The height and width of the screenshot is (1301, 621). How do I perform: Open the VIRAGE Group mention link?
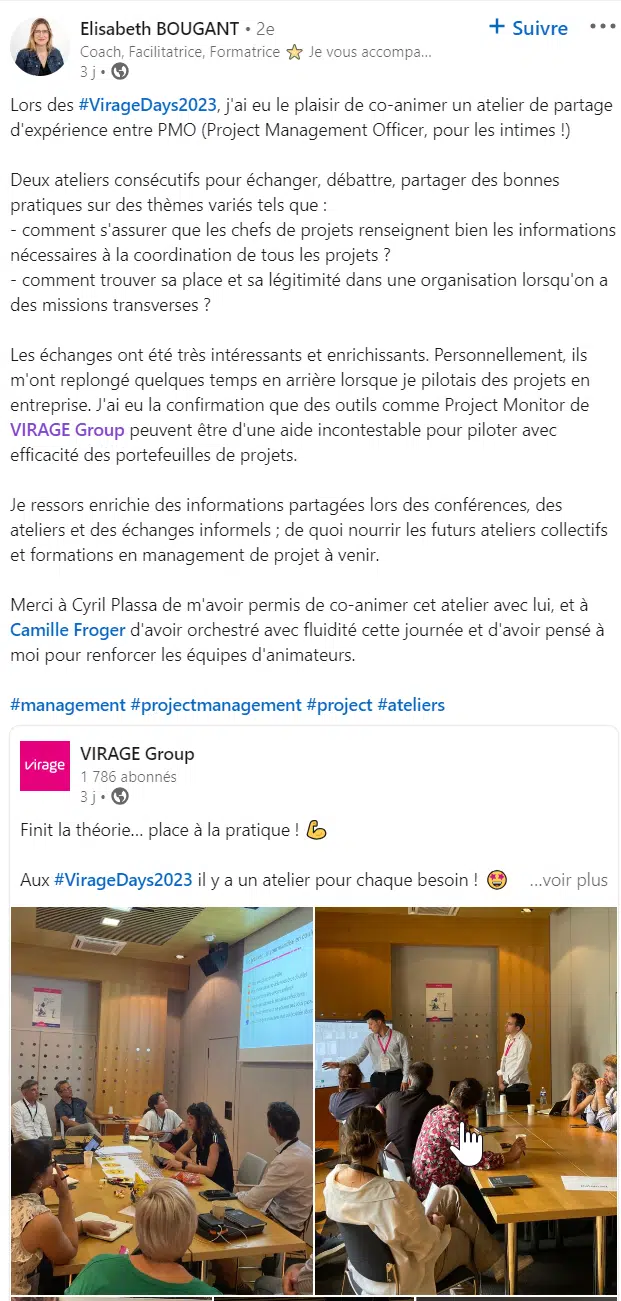click(x=67, y=430)
